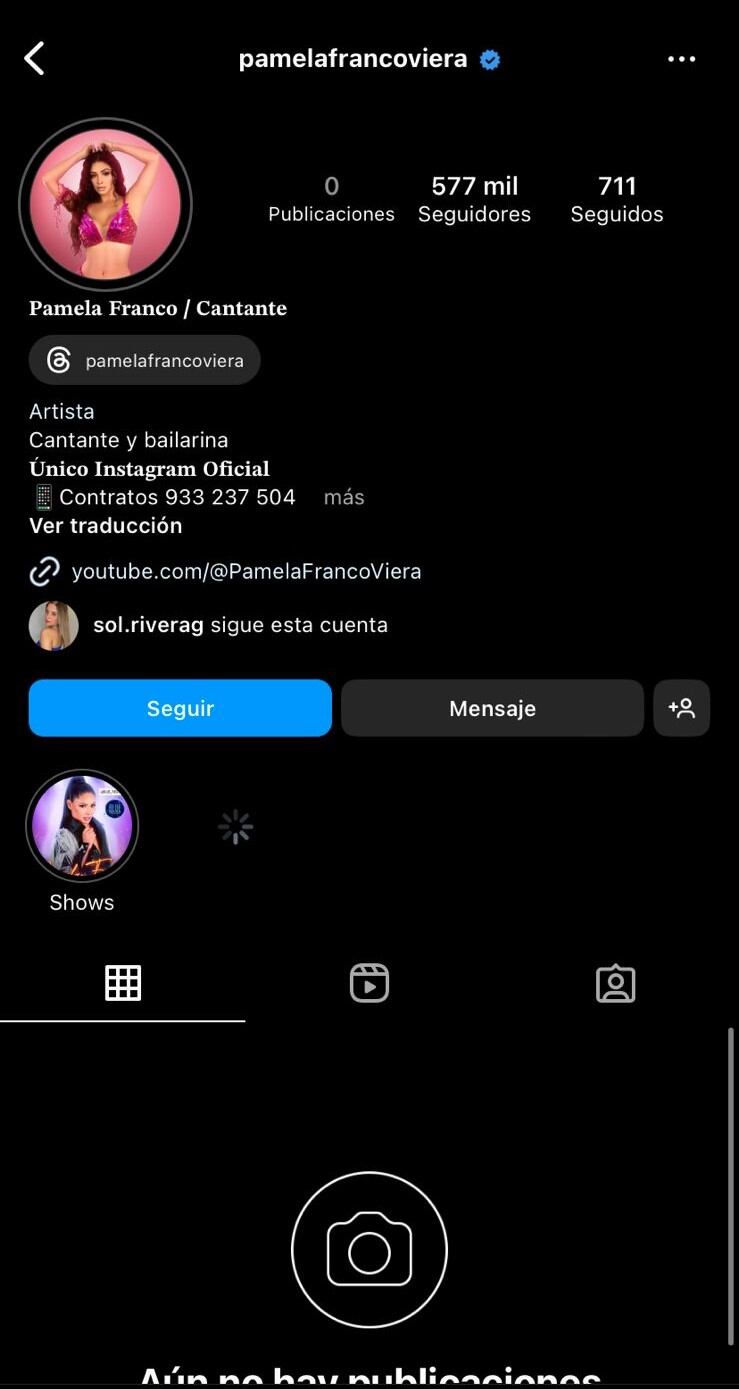Click the link icon beside the YouTube URL
Screen dimensions: 739x1389
tap(43, 570)
